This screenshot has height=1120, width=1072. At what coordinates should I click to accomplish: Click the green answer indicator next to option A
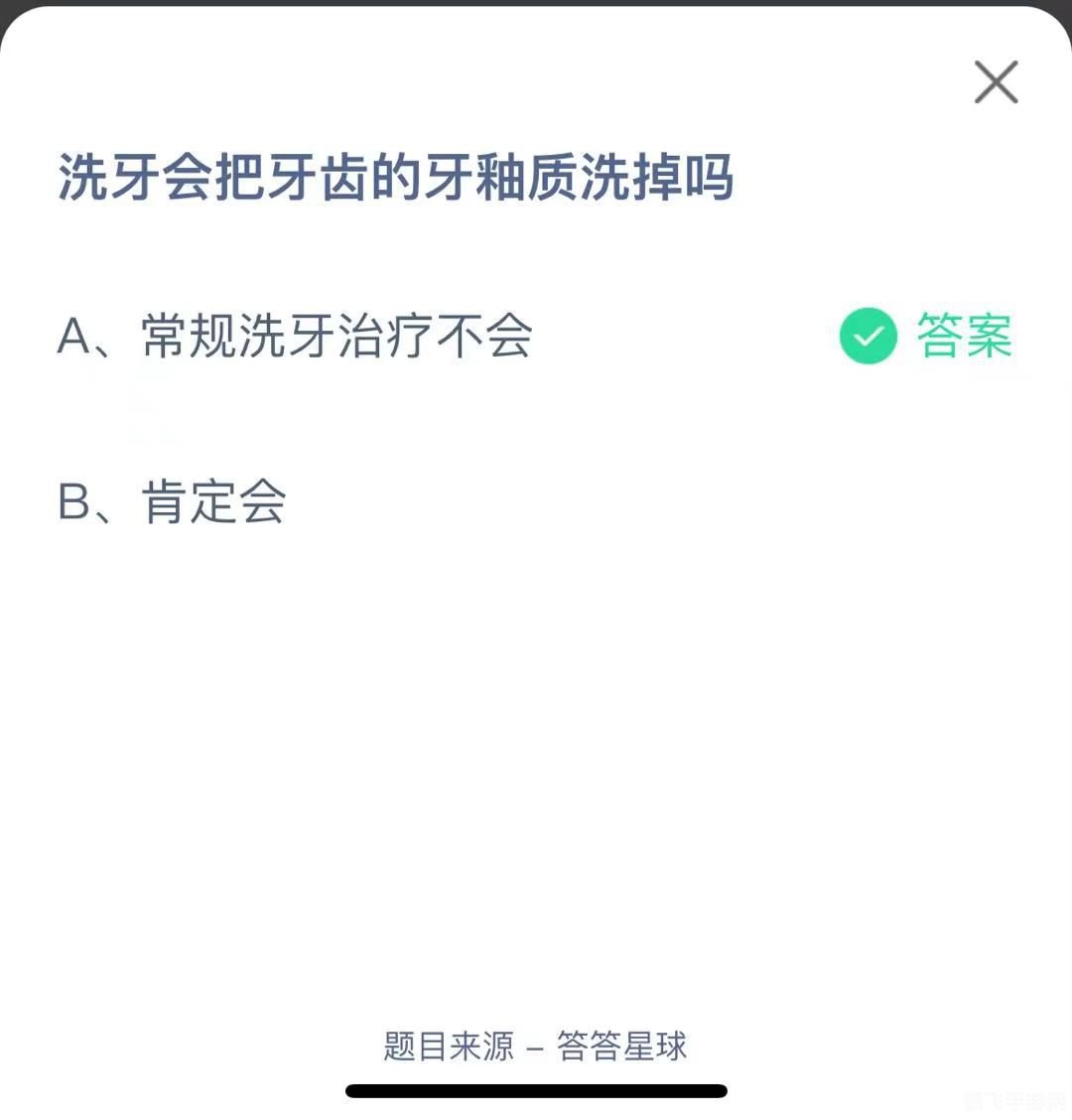tap(867, 336)
